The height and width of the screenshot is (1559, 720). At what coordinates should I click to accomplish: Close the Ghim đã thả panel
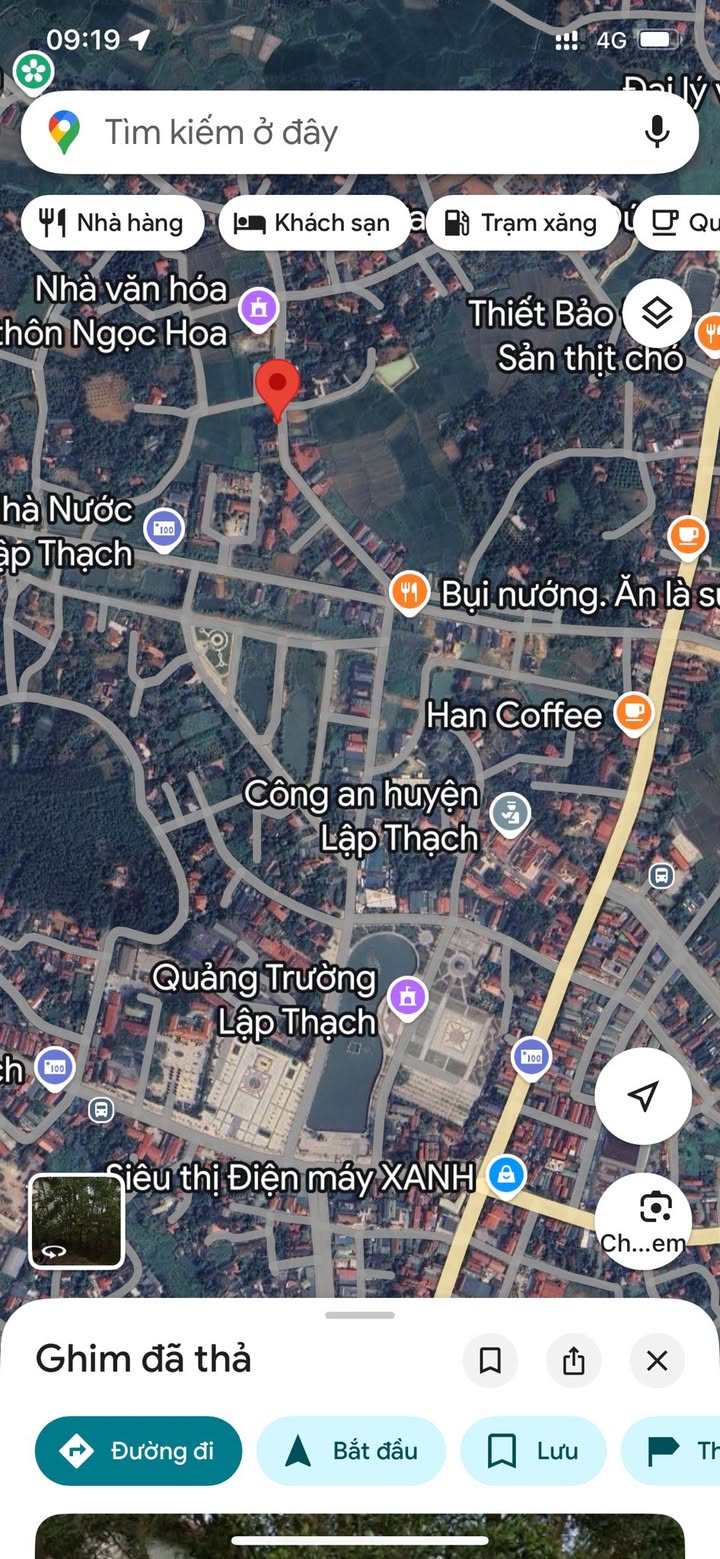pyautogui.click(x=657, y=1360)
